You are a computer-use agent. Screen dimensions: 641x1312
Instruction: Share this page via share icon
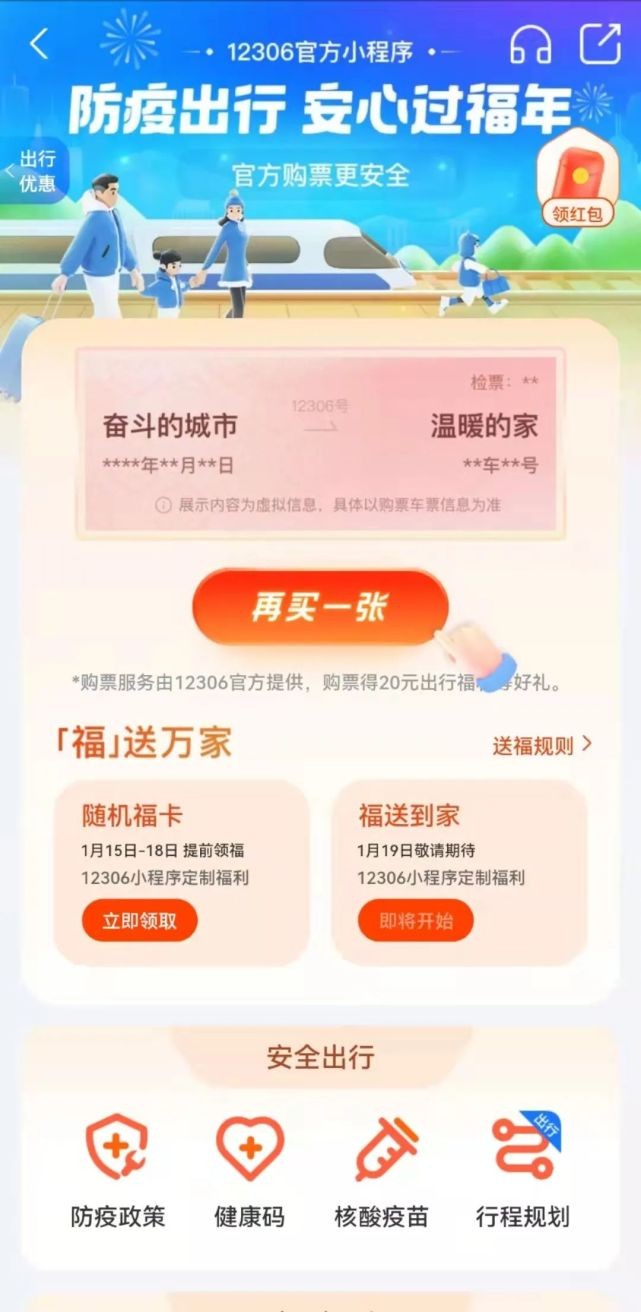pyautogui.click(x=600, y=44)
